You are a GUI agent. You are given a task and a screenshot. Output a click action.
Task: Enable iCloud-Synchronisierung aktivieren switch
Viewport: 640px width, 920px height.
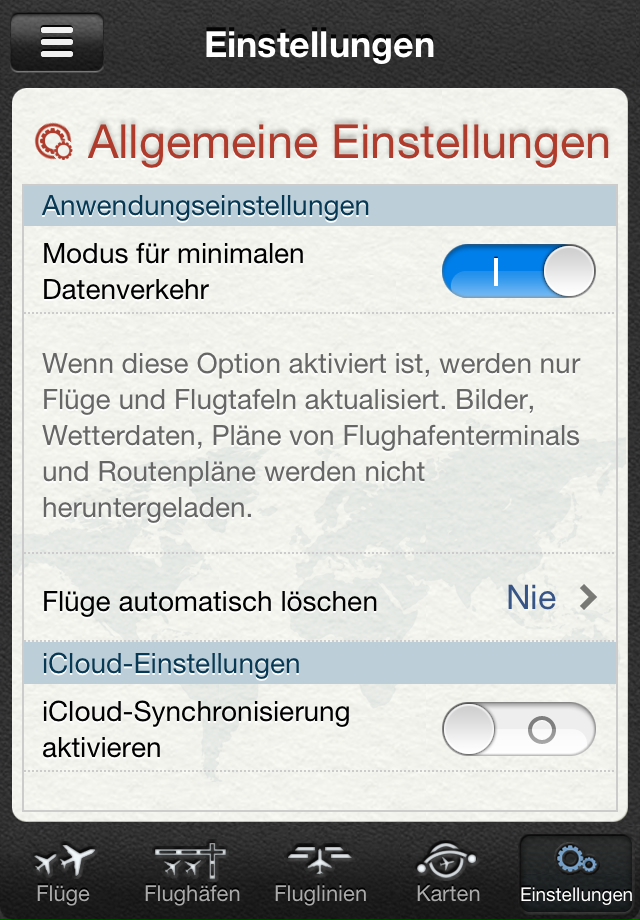pos(518,729)
